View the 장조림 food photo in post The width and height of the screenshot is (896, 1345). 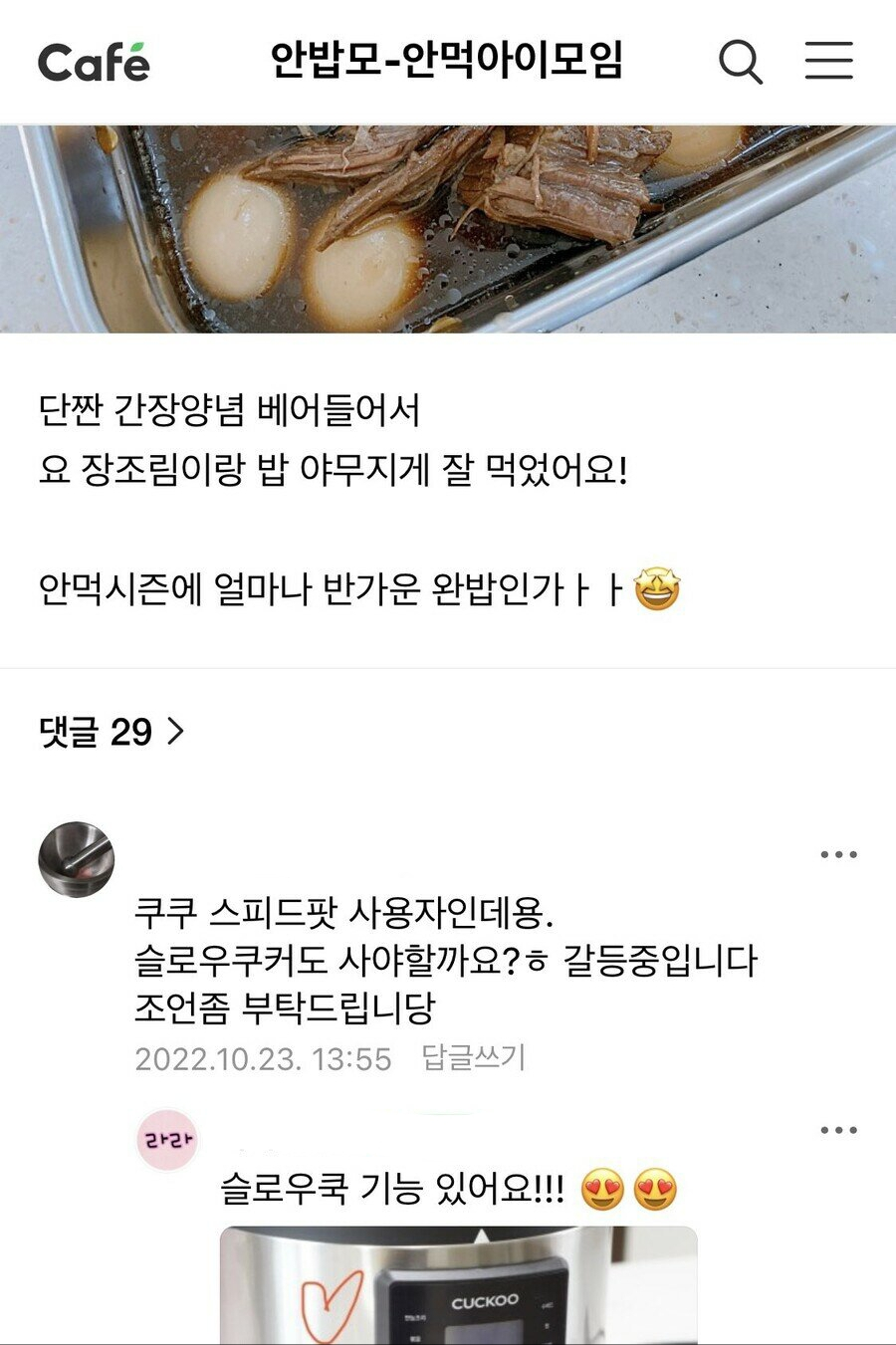pyautogui.click(x=448, y=229)
